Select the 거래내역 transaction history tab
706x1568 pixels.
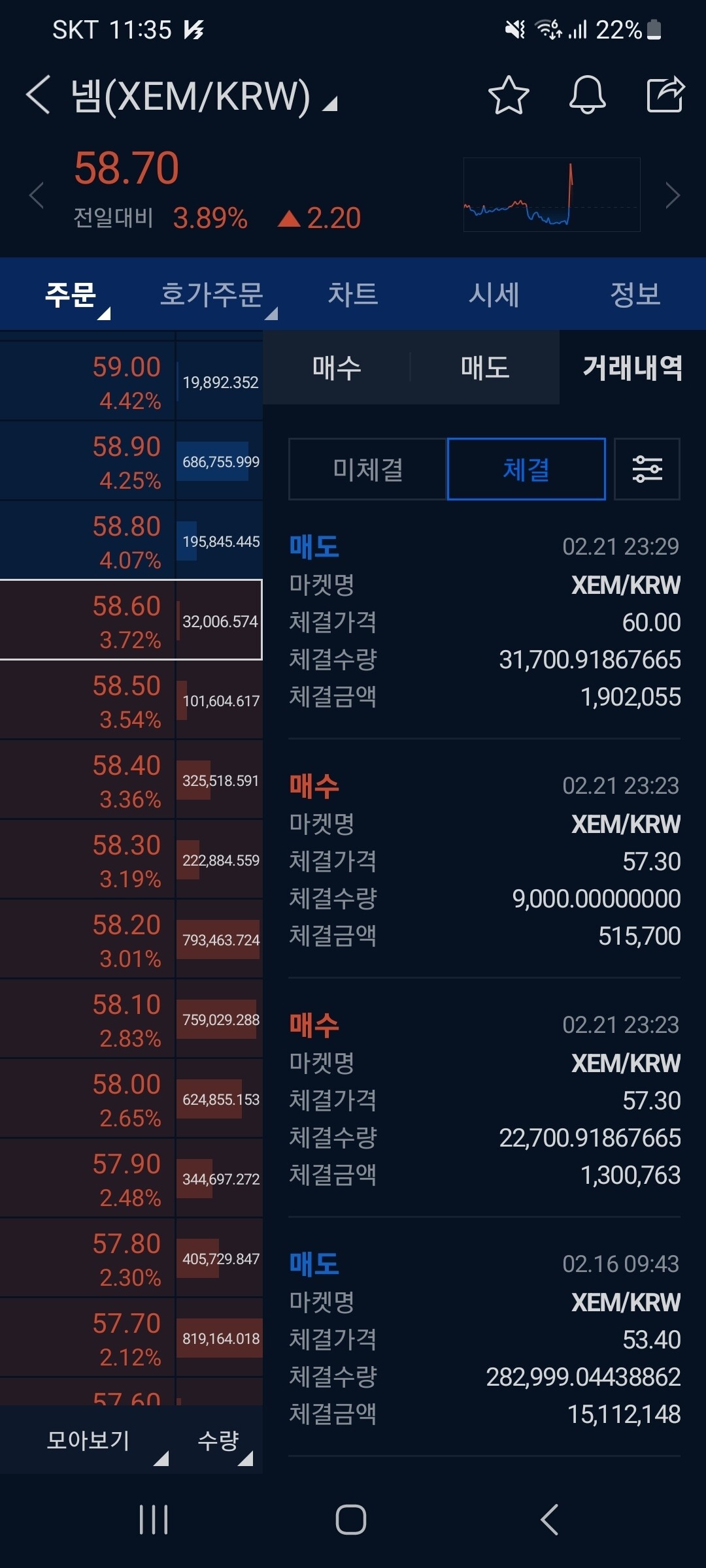tap(631, 368)
